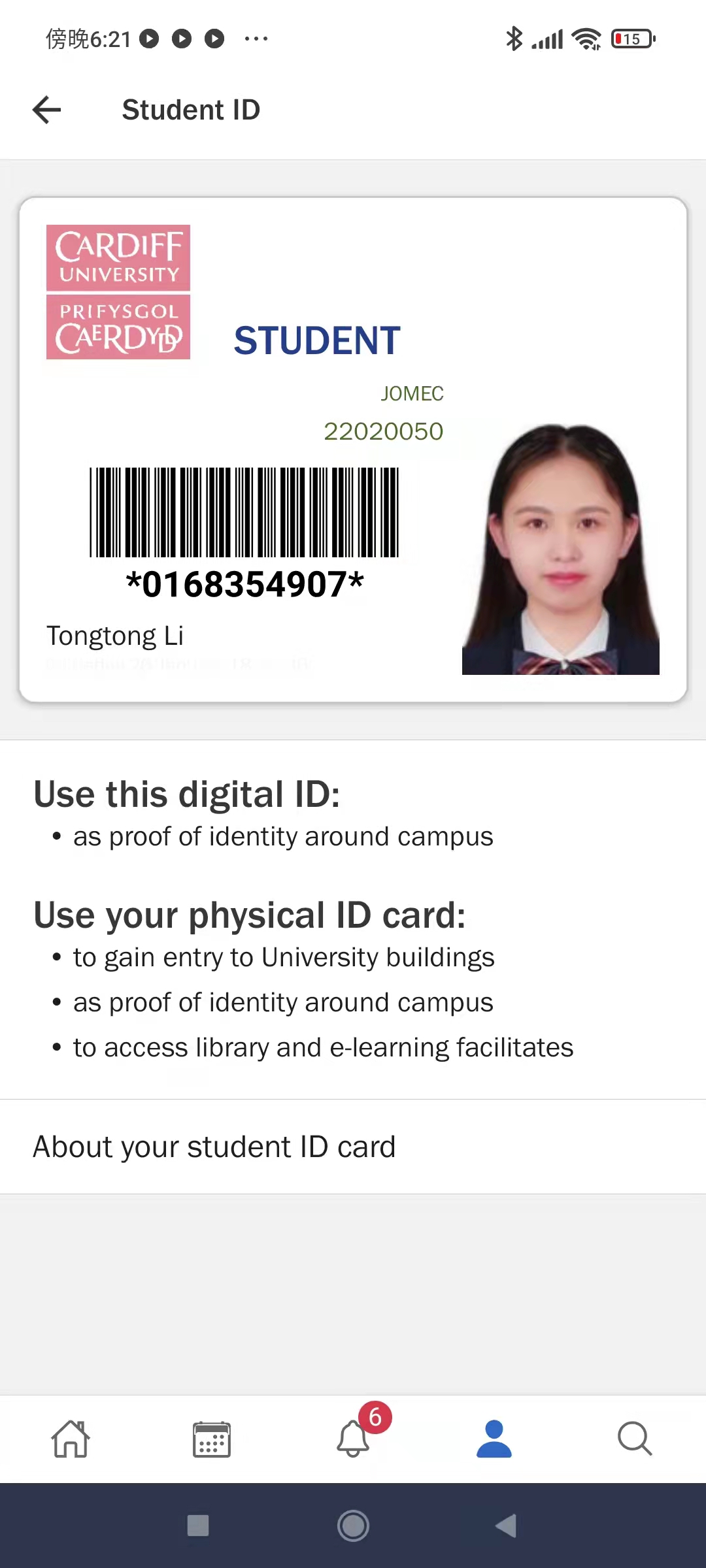Open the search tab

635,1439
